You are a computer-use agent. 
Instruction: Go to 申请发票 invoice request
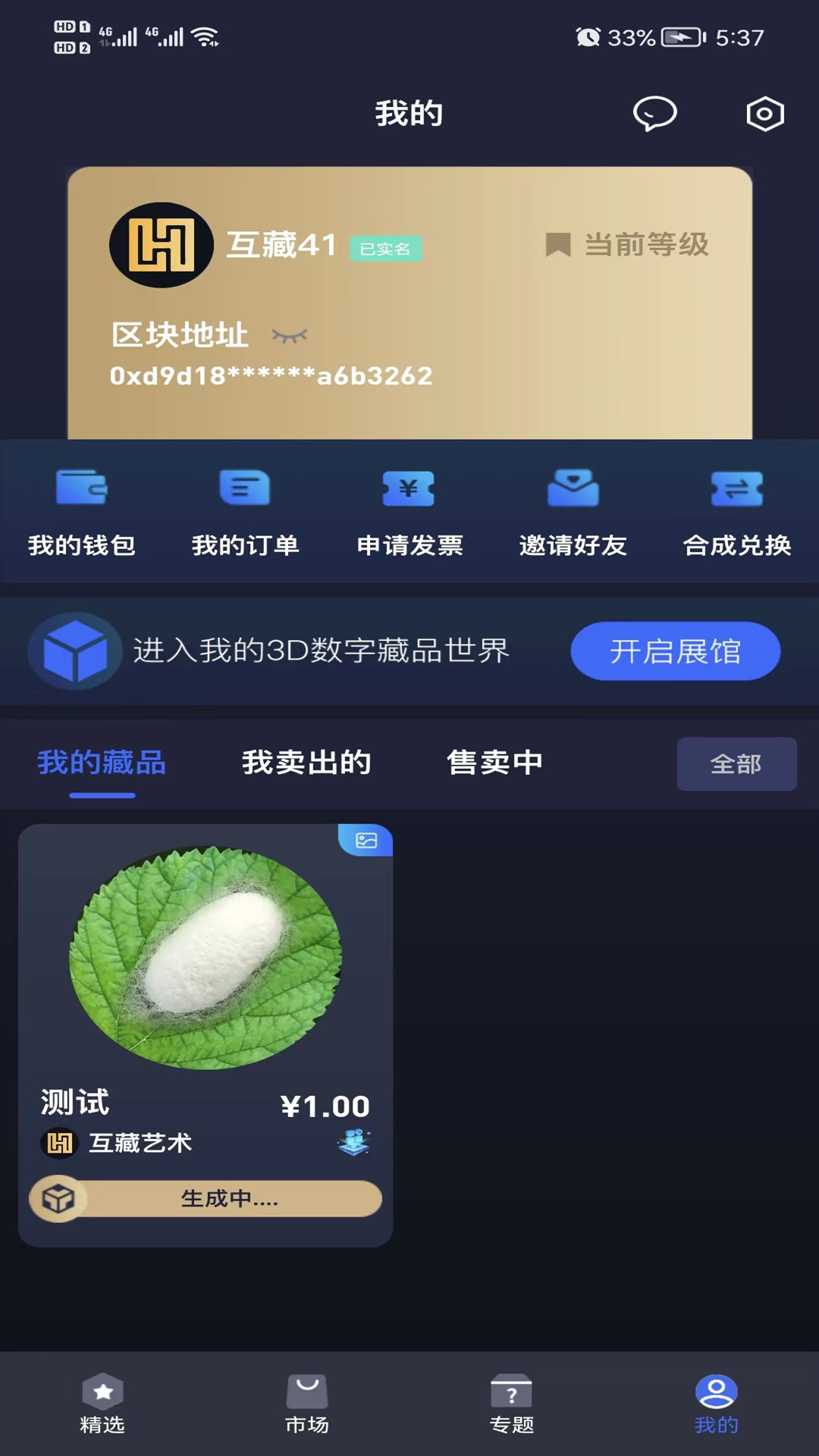click(x=409, y=512)
